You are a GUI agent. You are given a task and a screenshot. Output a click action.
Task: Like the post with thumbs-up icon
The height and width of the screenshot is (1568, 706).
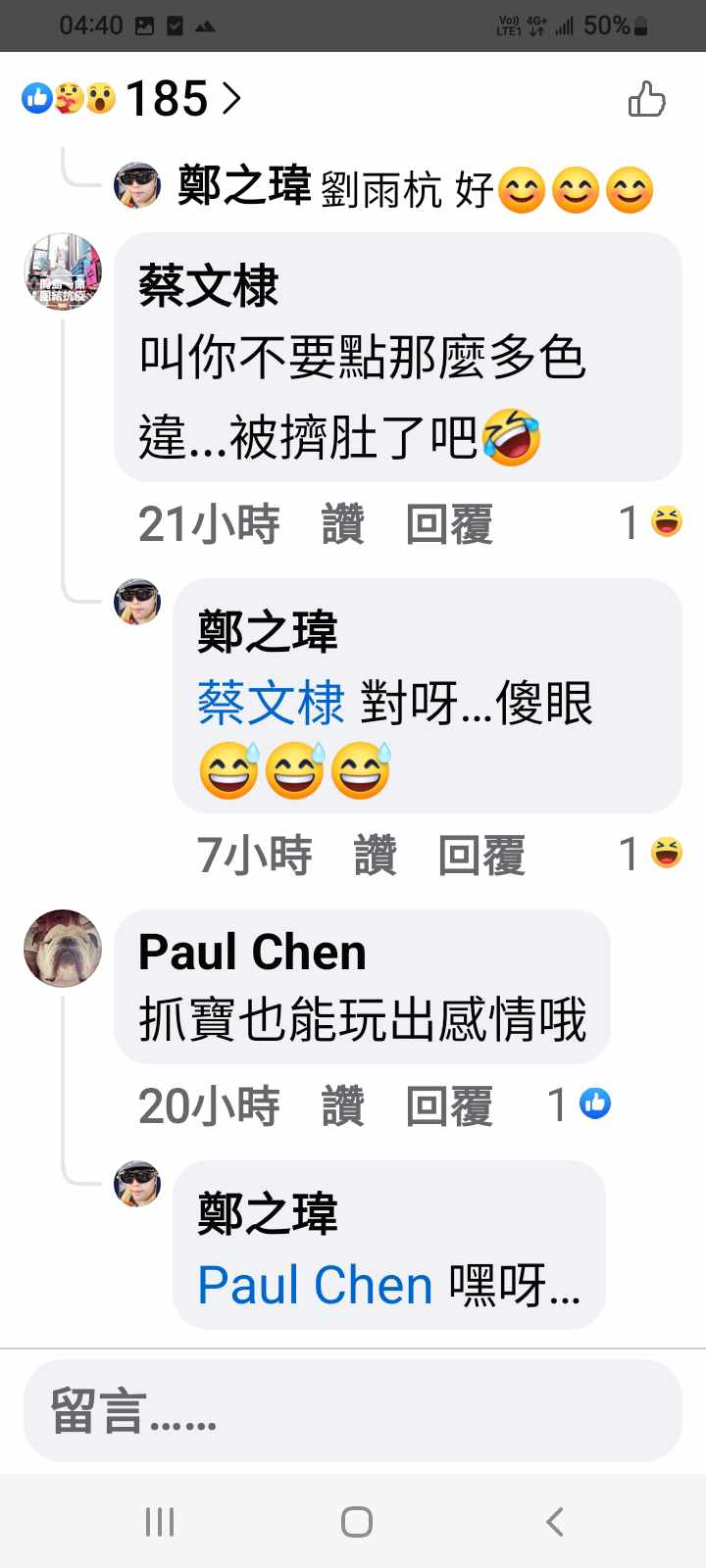646,99
